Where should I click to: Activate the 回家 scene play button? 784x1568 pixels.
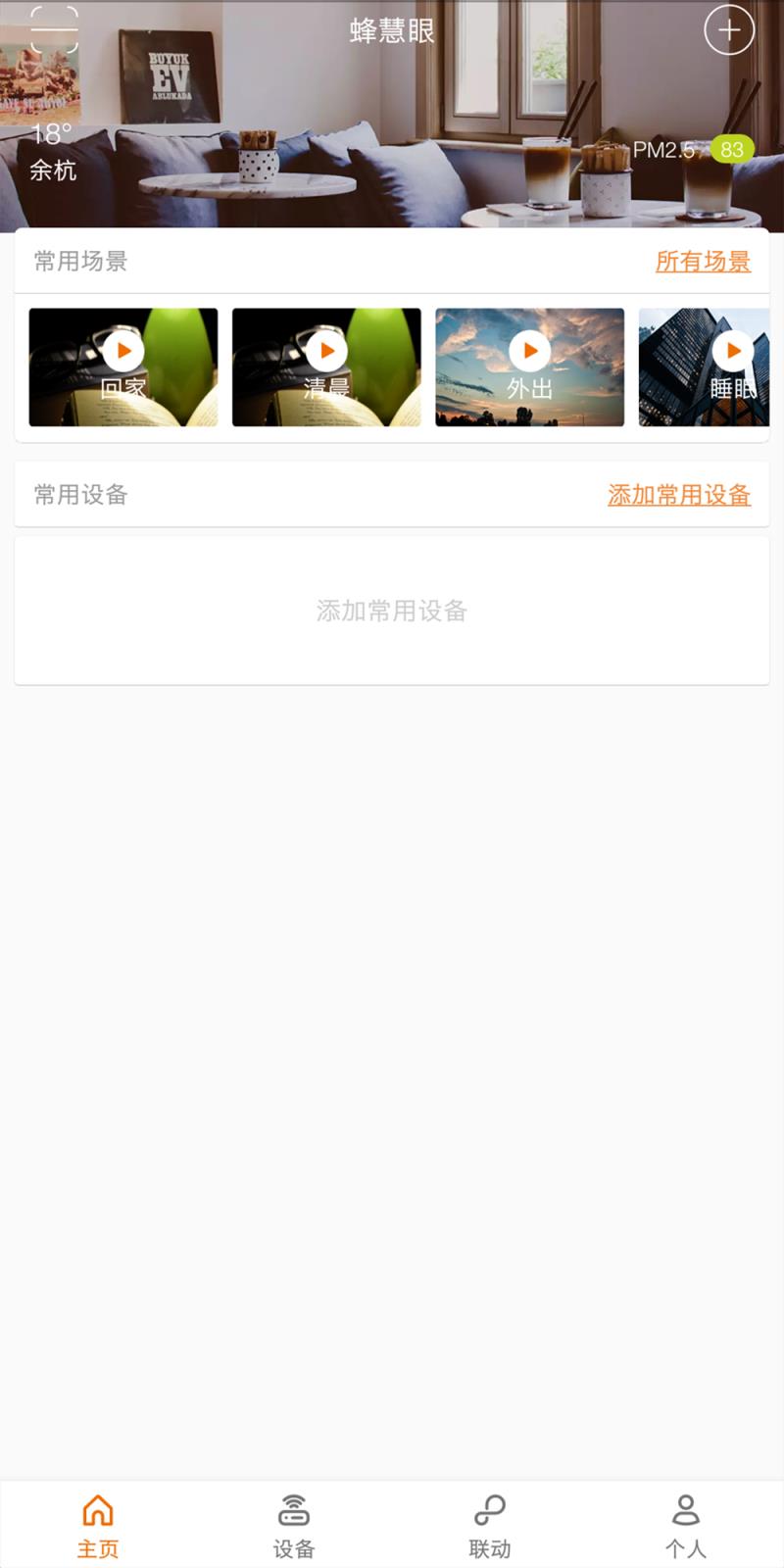(122, 351)
